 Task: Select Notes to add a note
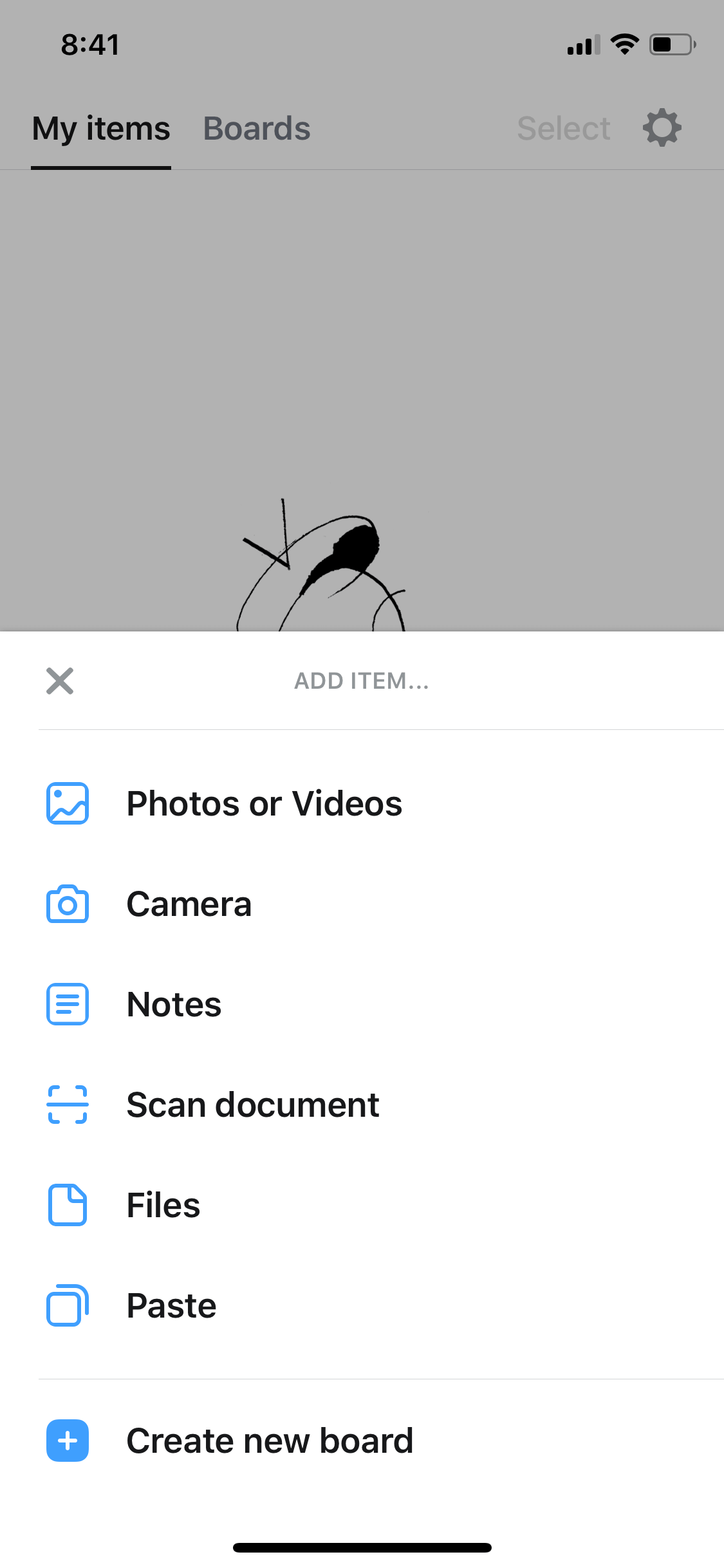point(362,1004)
